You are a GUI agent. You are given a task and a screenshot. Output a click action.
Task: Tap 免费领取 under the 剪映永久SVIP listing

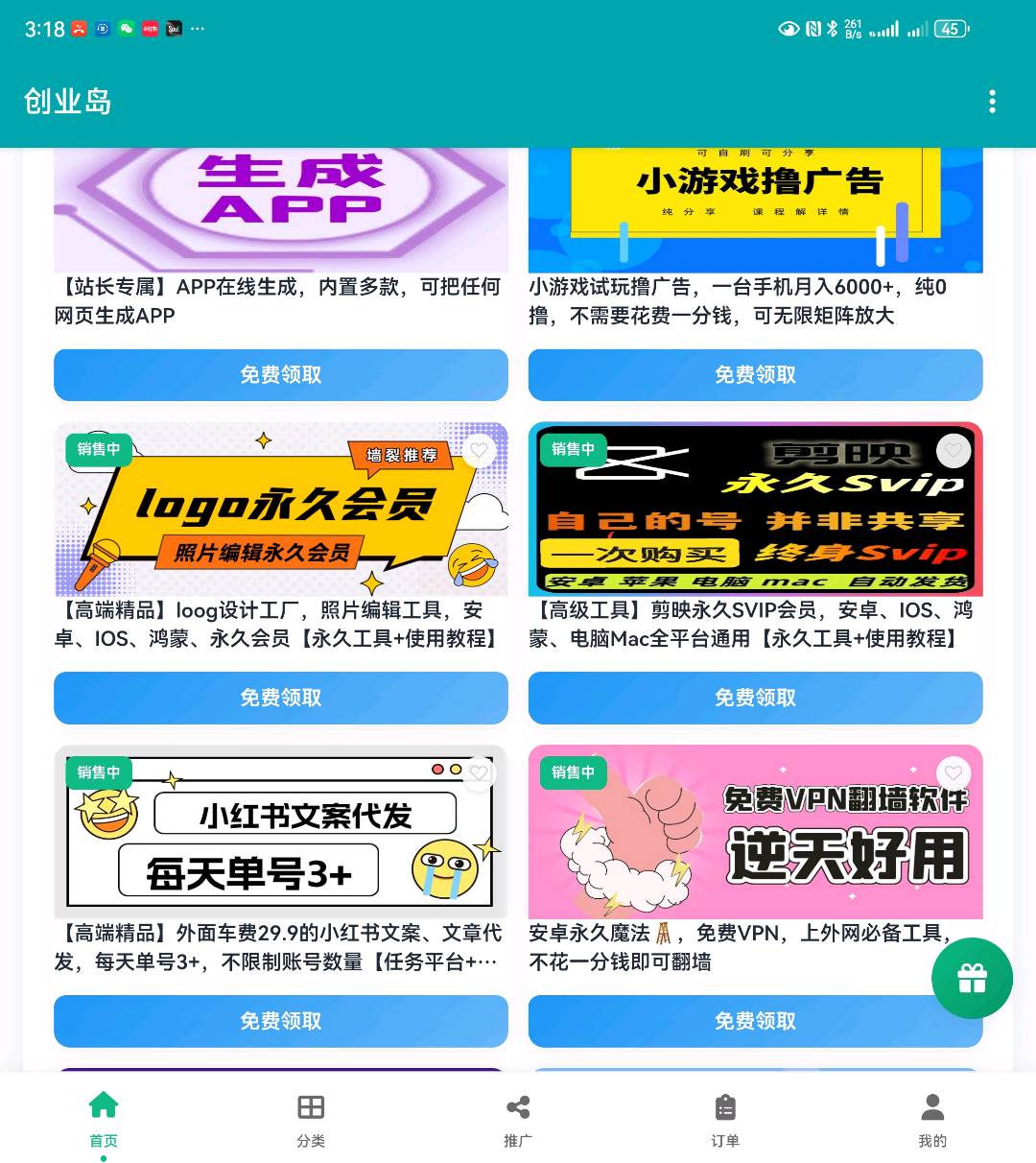pos(755,698)
